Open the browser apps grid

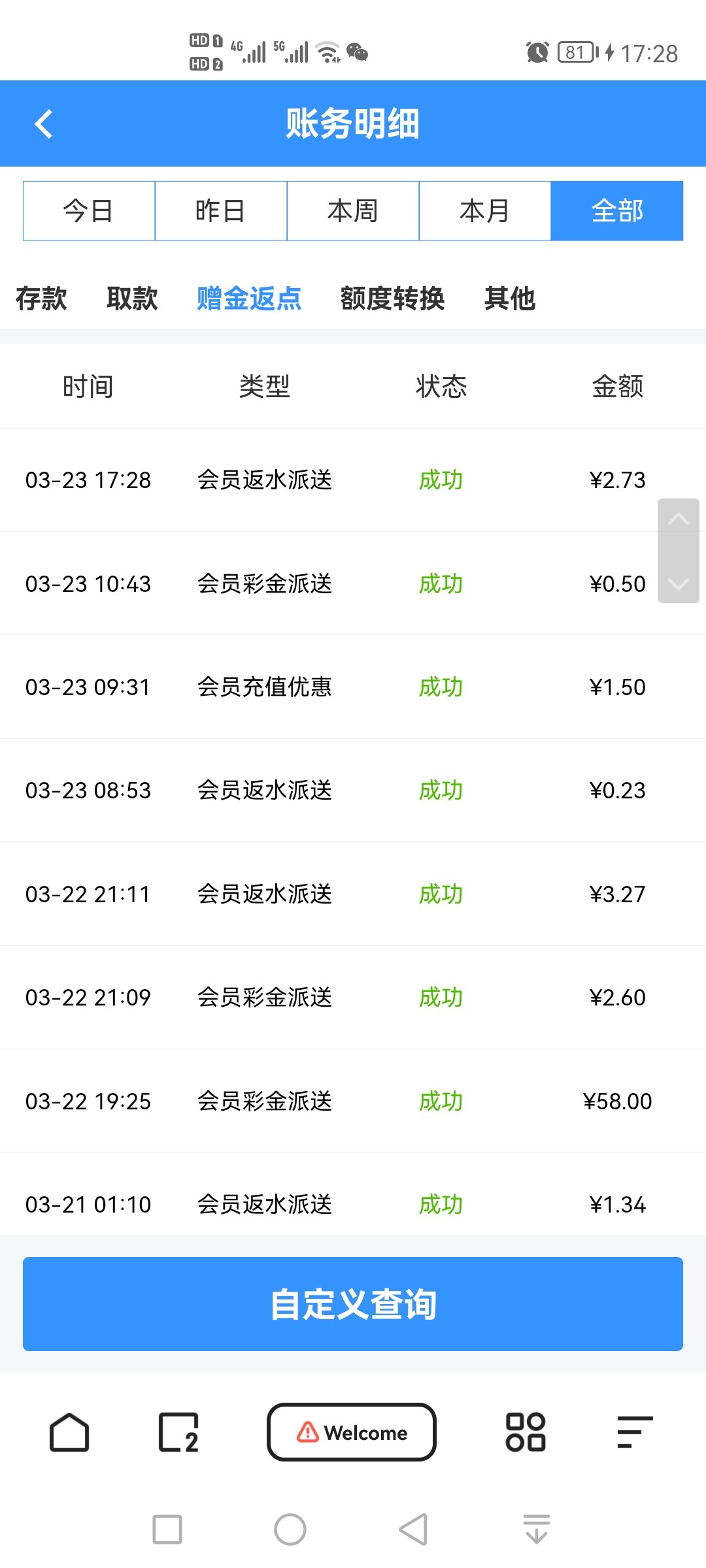click(526, 1432)
